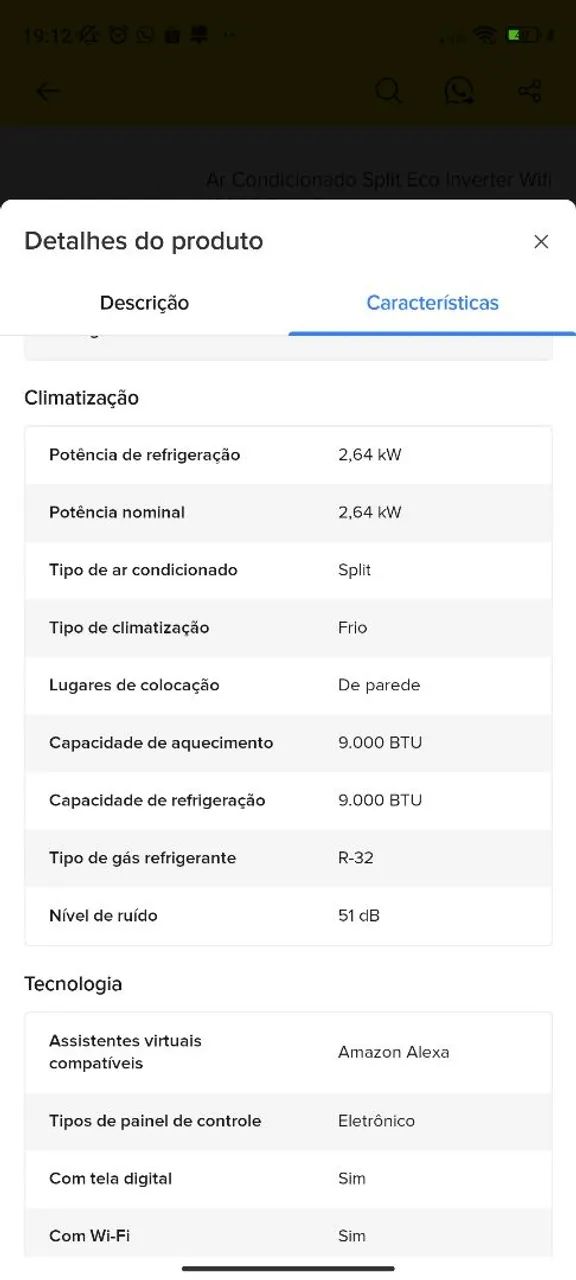Viewport: 576px width, 1280px height.
Task: Switch to the Descrição tab
Action: click(x=144, y=303)
